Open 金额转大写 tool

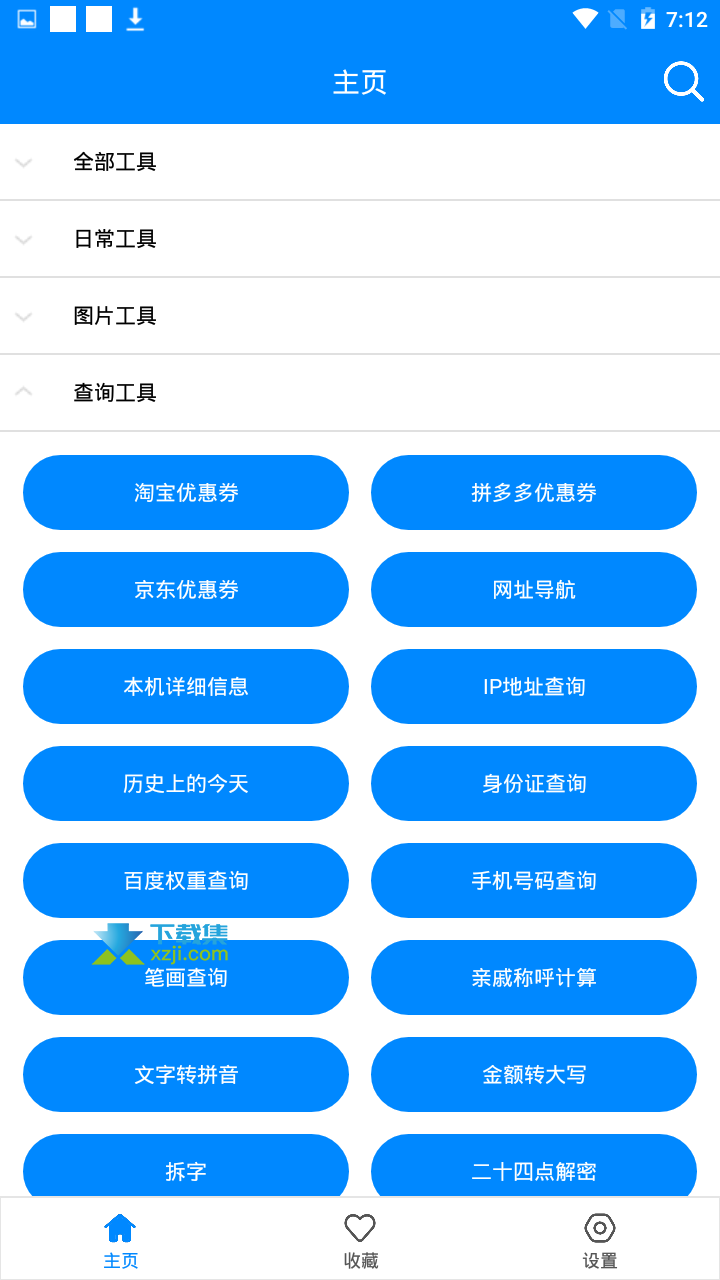point(534,1074)
